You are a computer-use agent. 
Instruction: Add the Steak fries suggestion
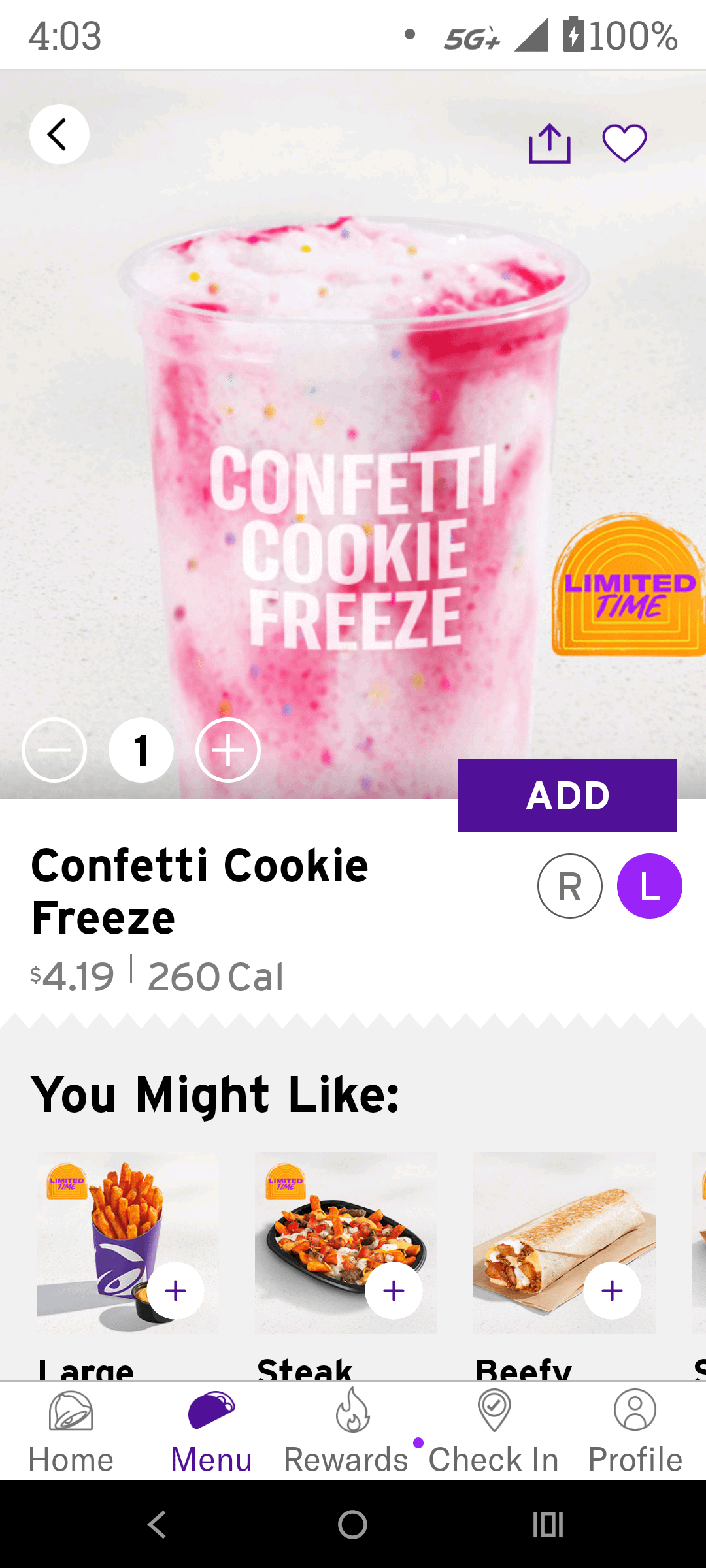[x=394, y=1291]
